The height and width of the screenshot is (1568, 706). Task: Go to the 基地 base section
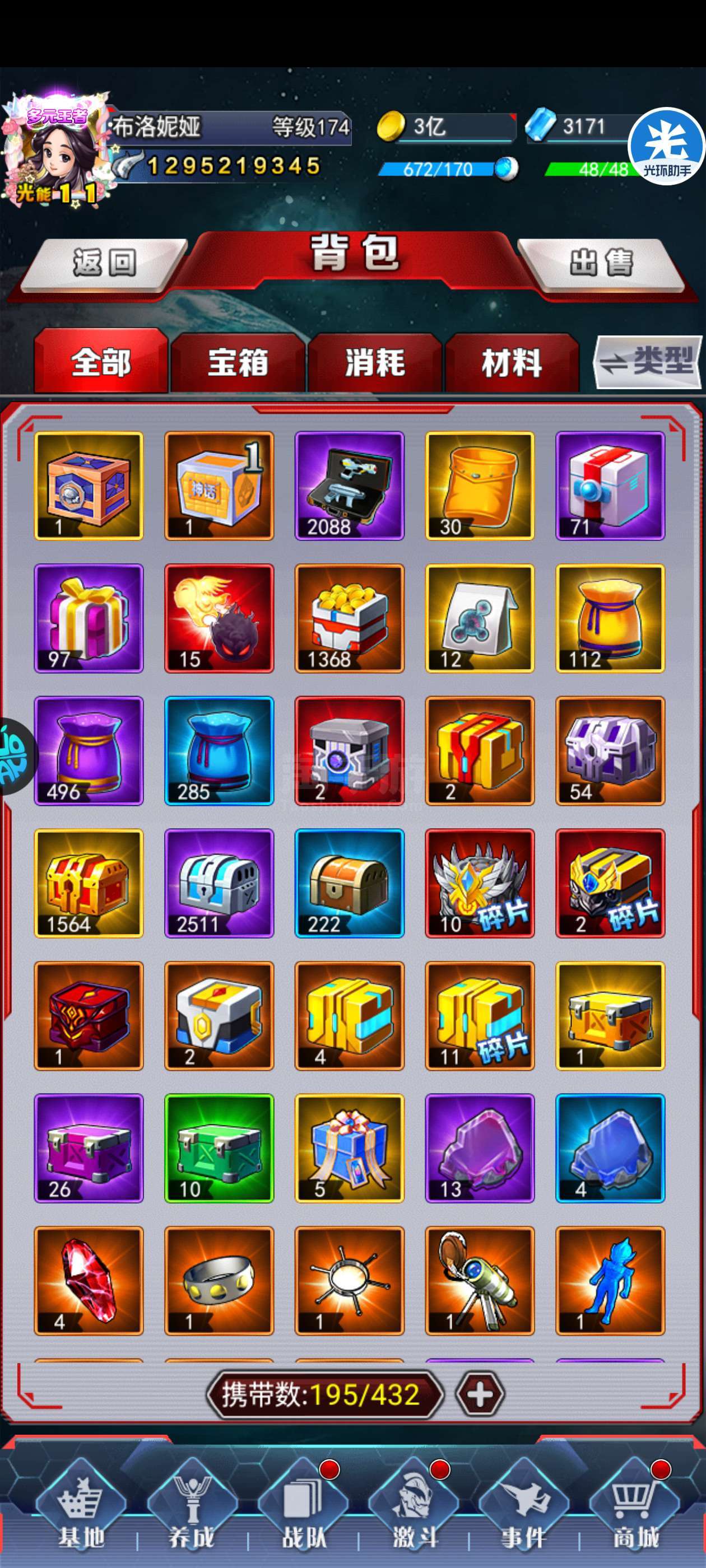[81, 1512]
